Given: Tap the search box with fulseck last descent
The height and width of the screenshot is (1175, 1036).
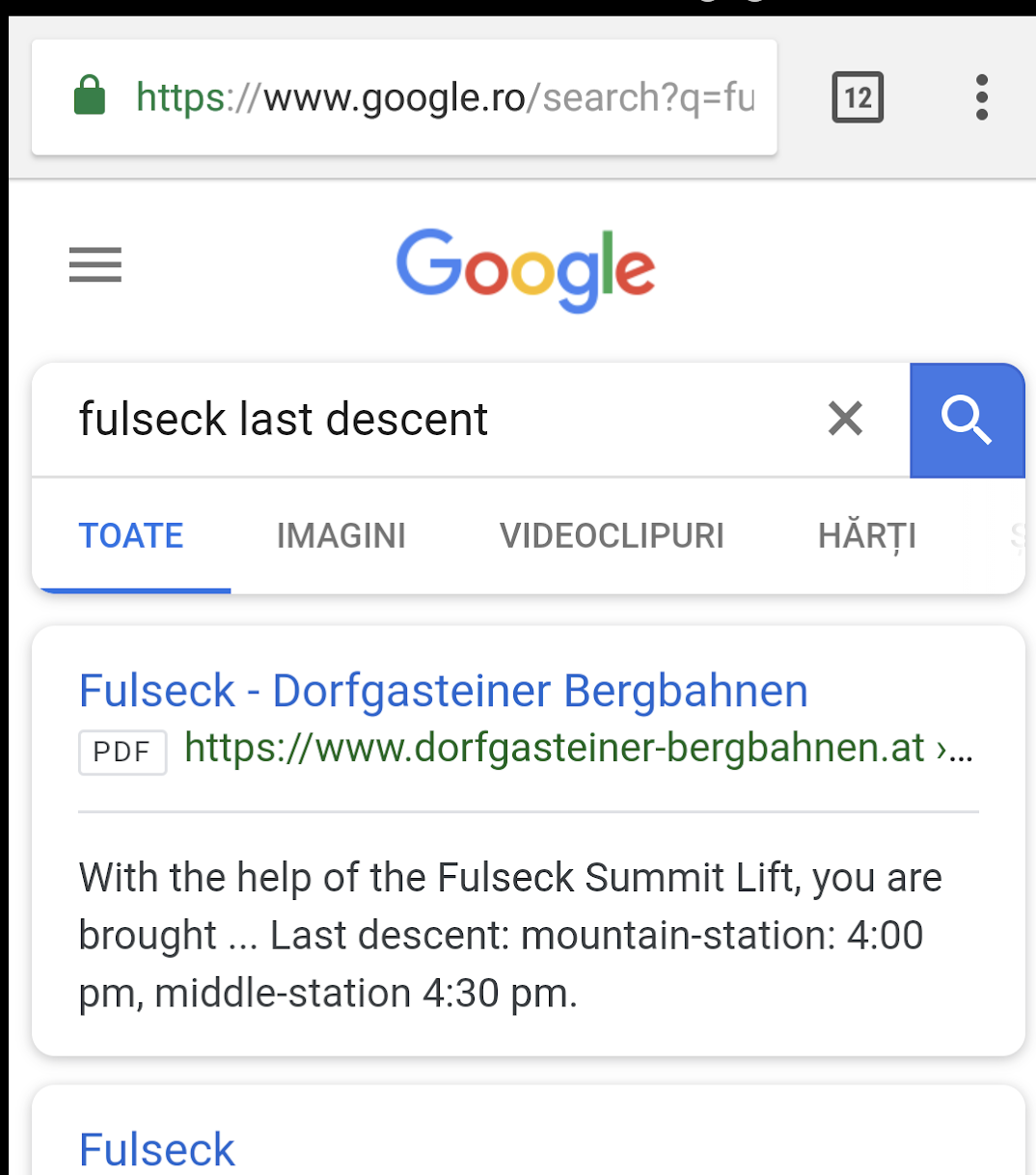Looking at the screenshot, I should click(424, 420).
